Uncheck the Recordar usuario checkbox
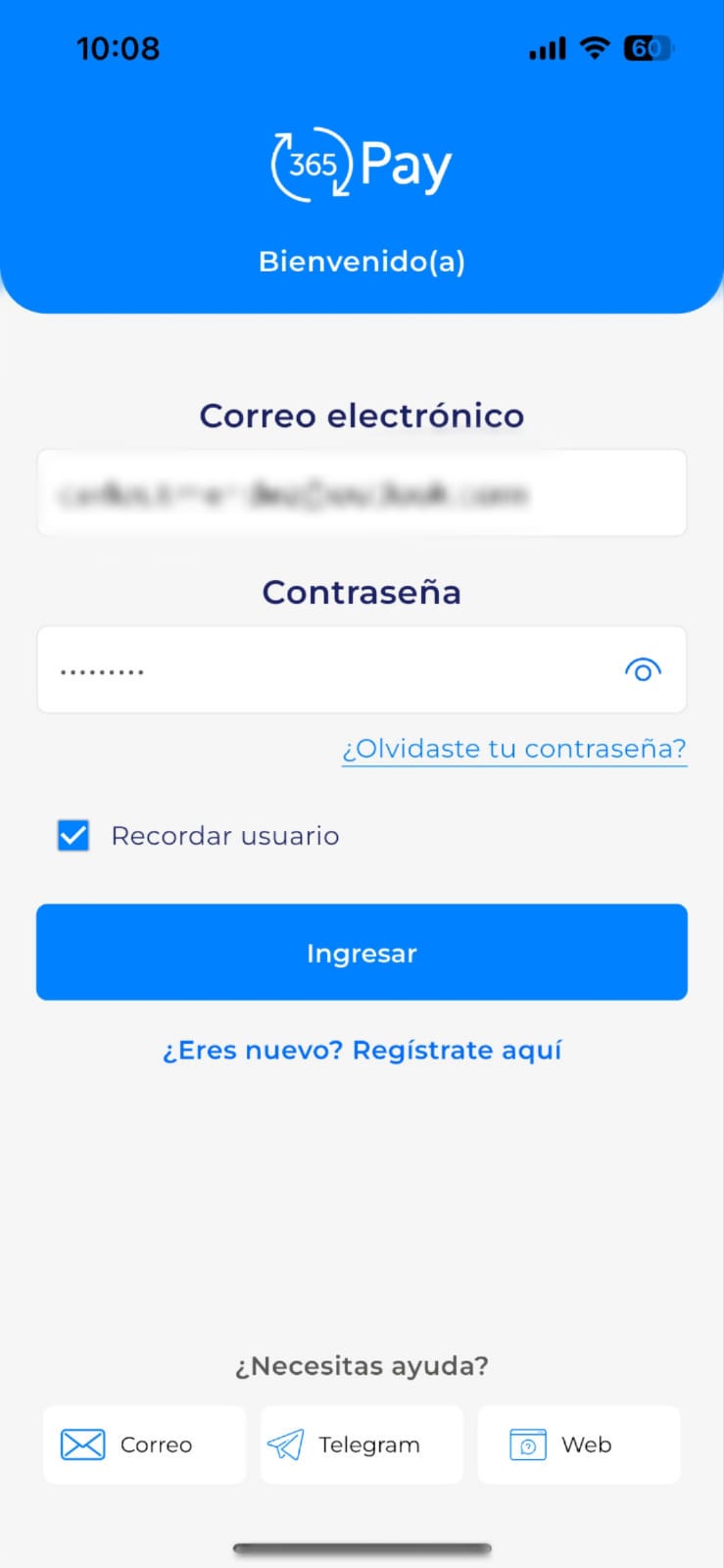 73,836
